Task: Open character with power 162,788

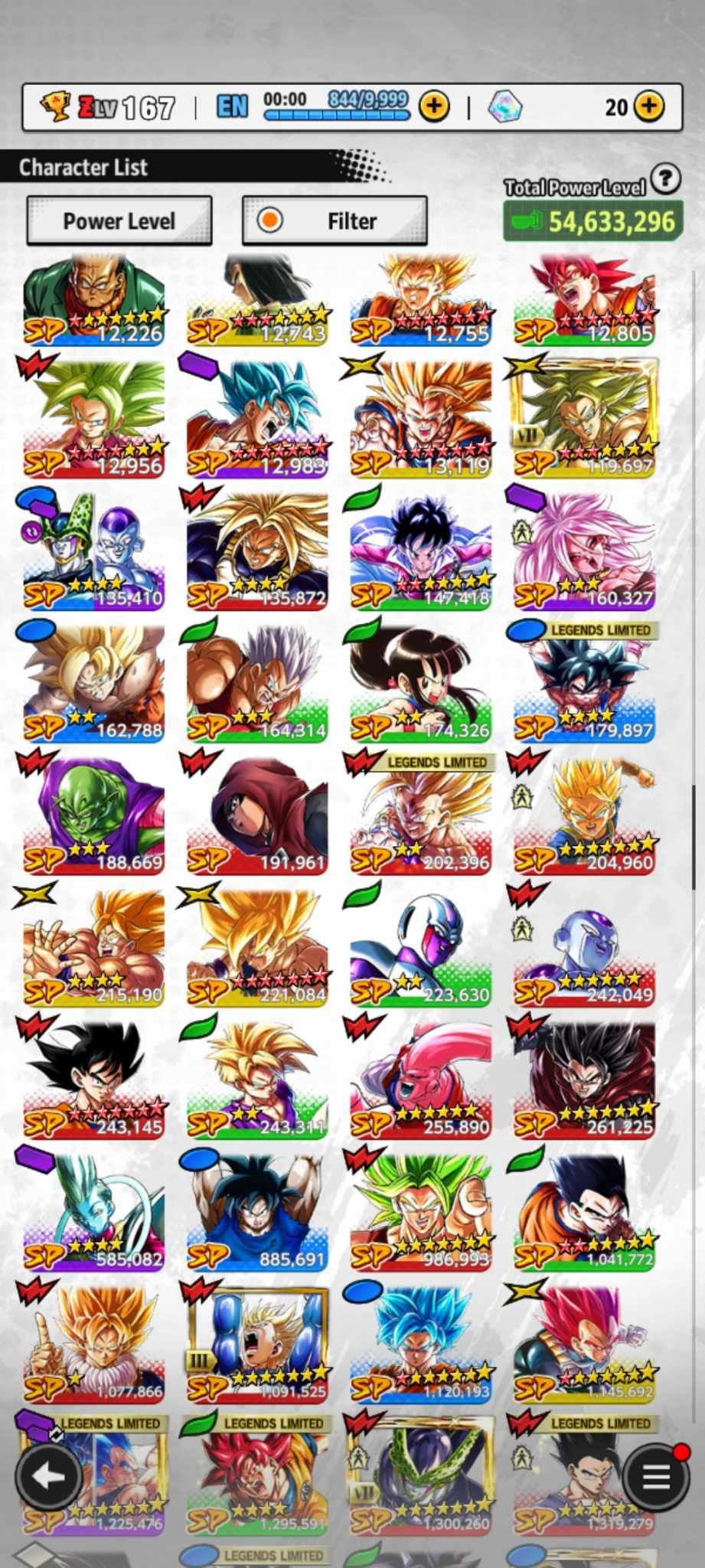Action: (93, 682)
